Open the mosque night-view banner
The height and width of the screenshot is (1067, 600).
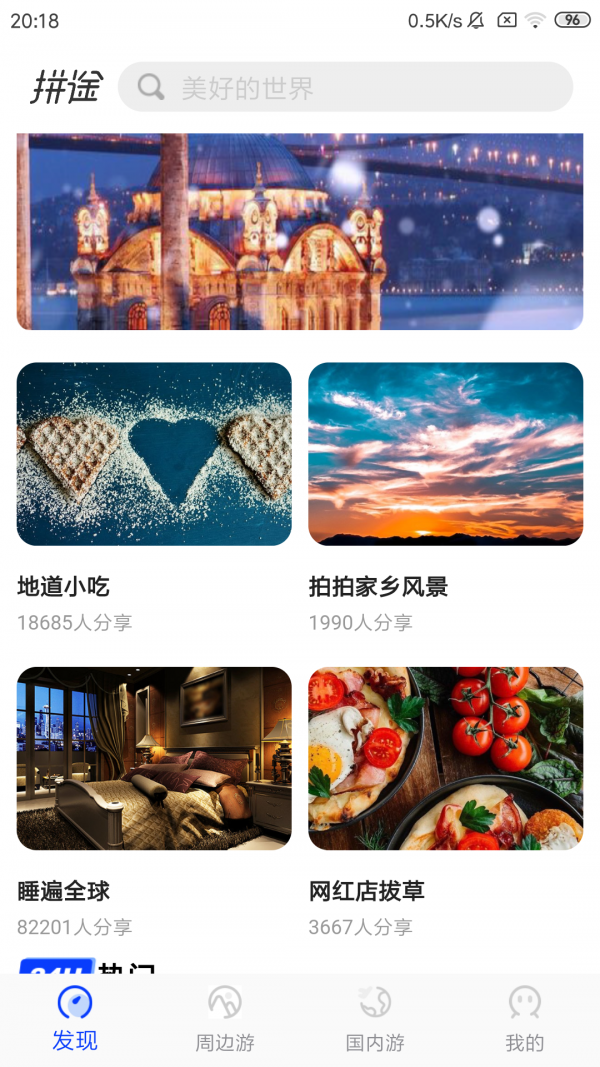[300, 232]
